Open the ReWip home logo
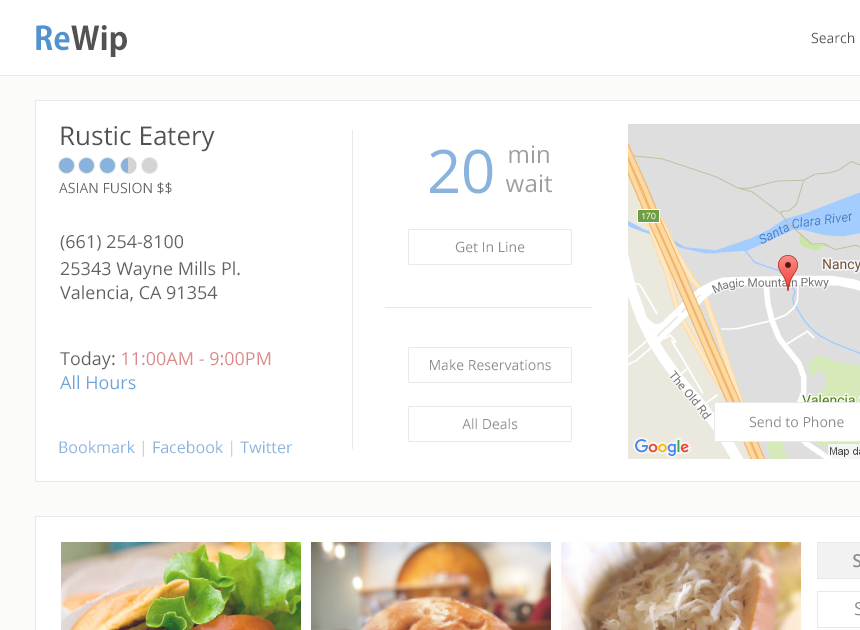Screen dimensions: 860x630 pyautogui.click(x=81, y=38)
